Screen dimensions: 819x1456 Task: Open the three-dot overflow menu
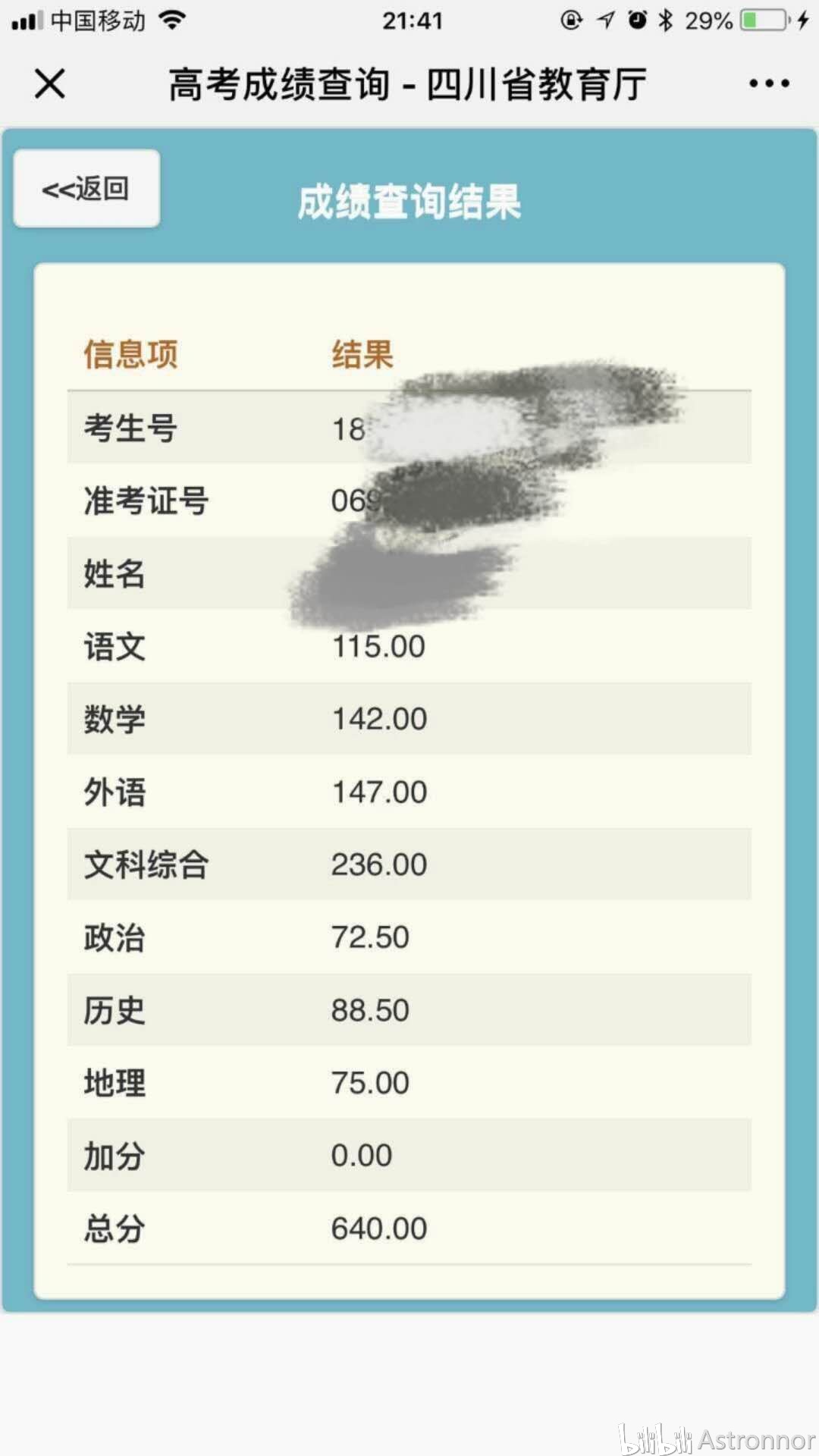click(x=769, y=83)
